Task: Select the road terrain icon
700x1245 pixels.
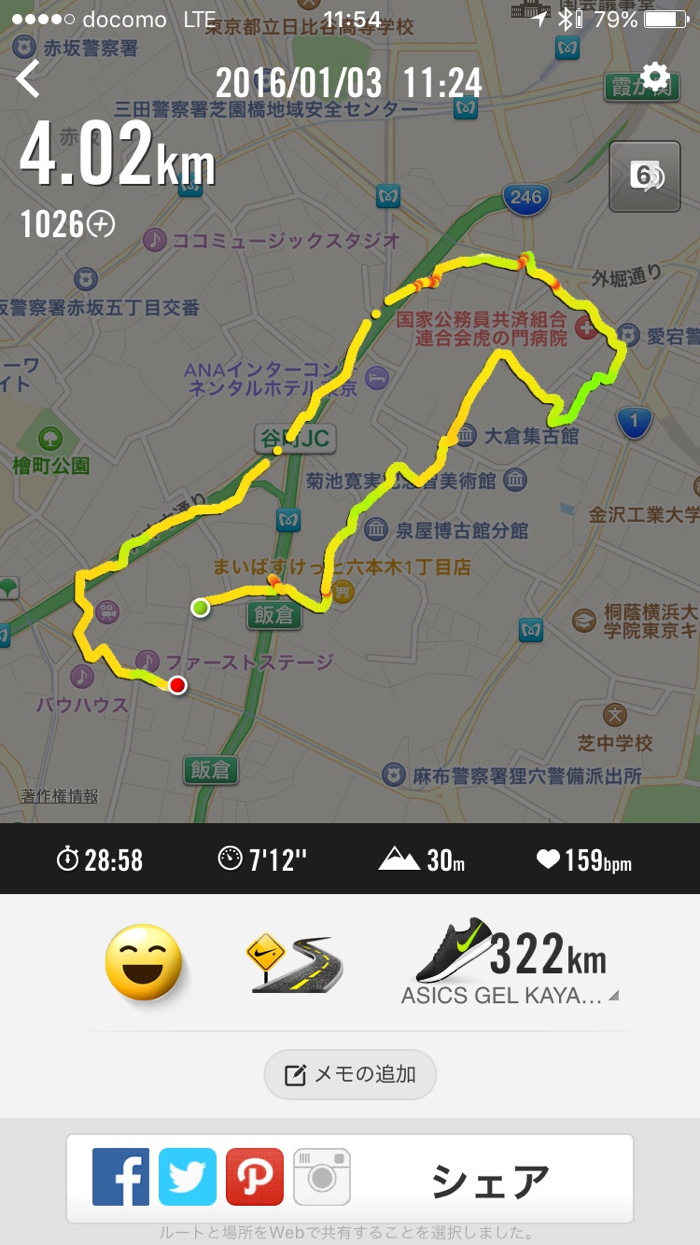Action: (x=293, y=962)
